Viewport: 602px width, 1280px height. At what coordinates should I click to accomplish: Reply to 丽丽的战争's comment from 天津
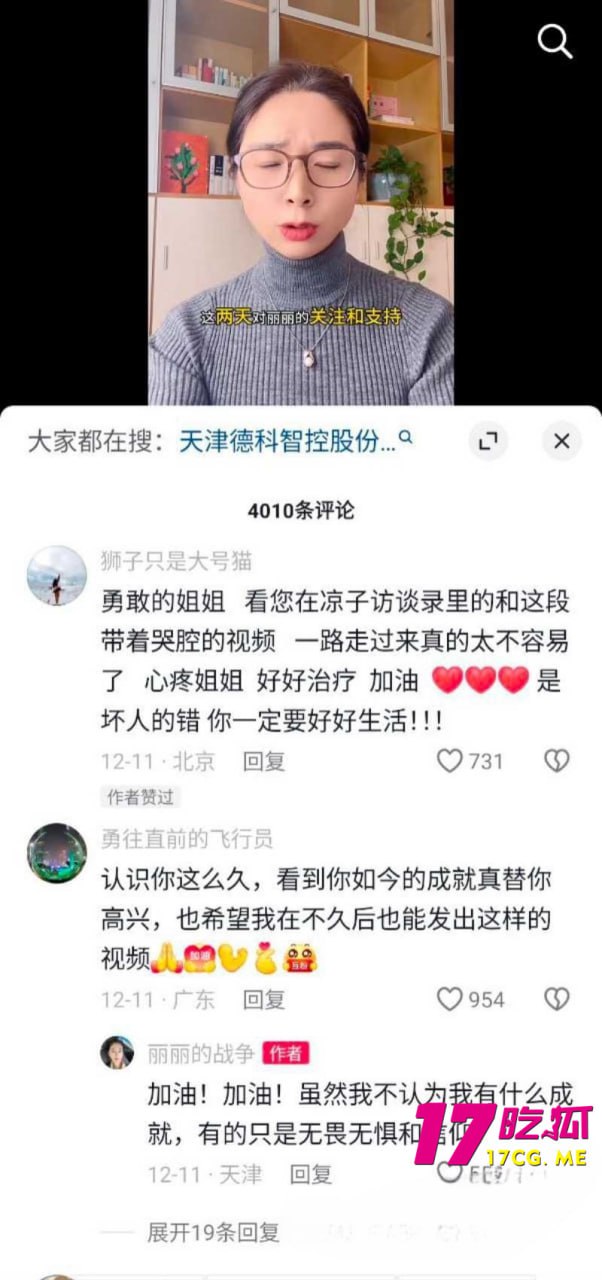pyautogui.click(x=311, y=1173)
